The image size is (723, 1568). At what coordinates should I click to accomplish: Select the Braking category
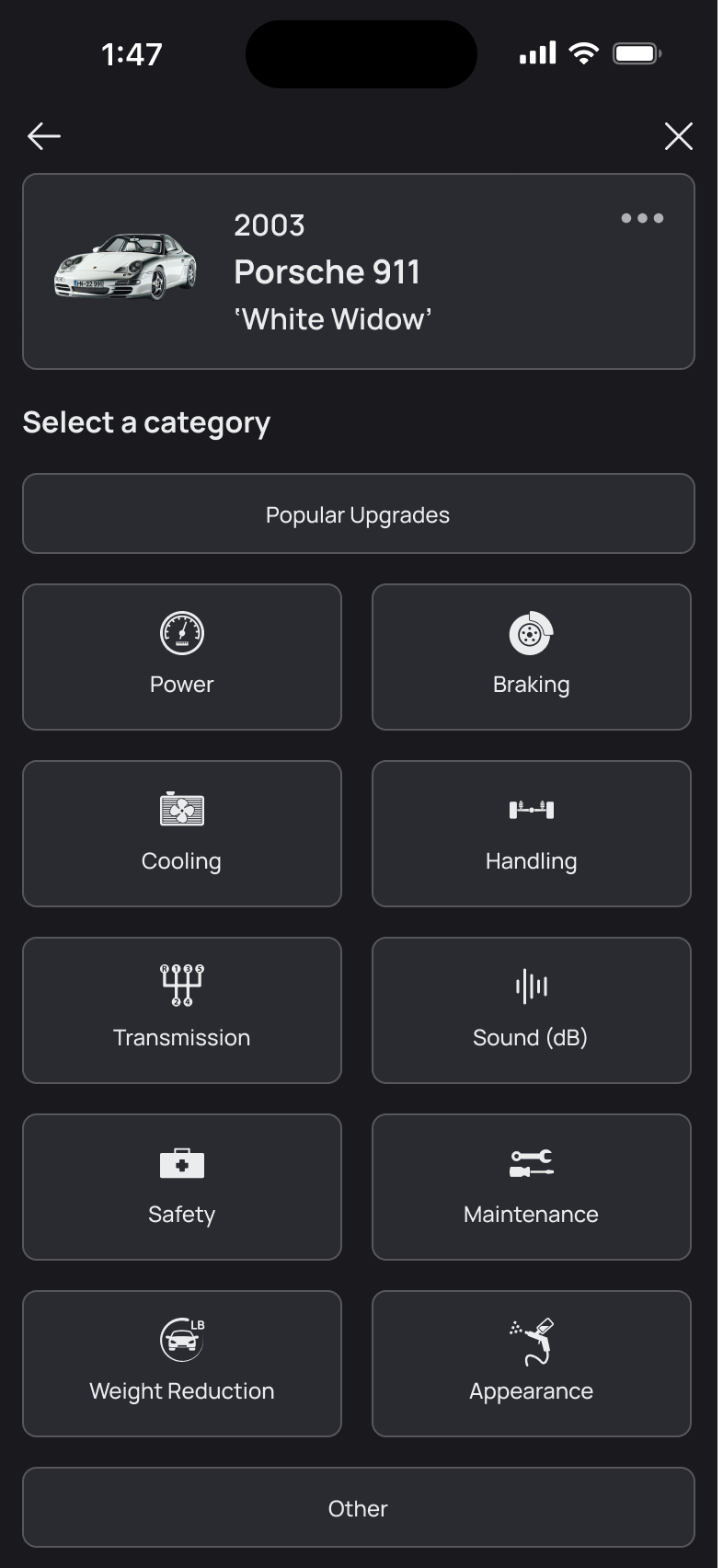click(x=531, y=657)
